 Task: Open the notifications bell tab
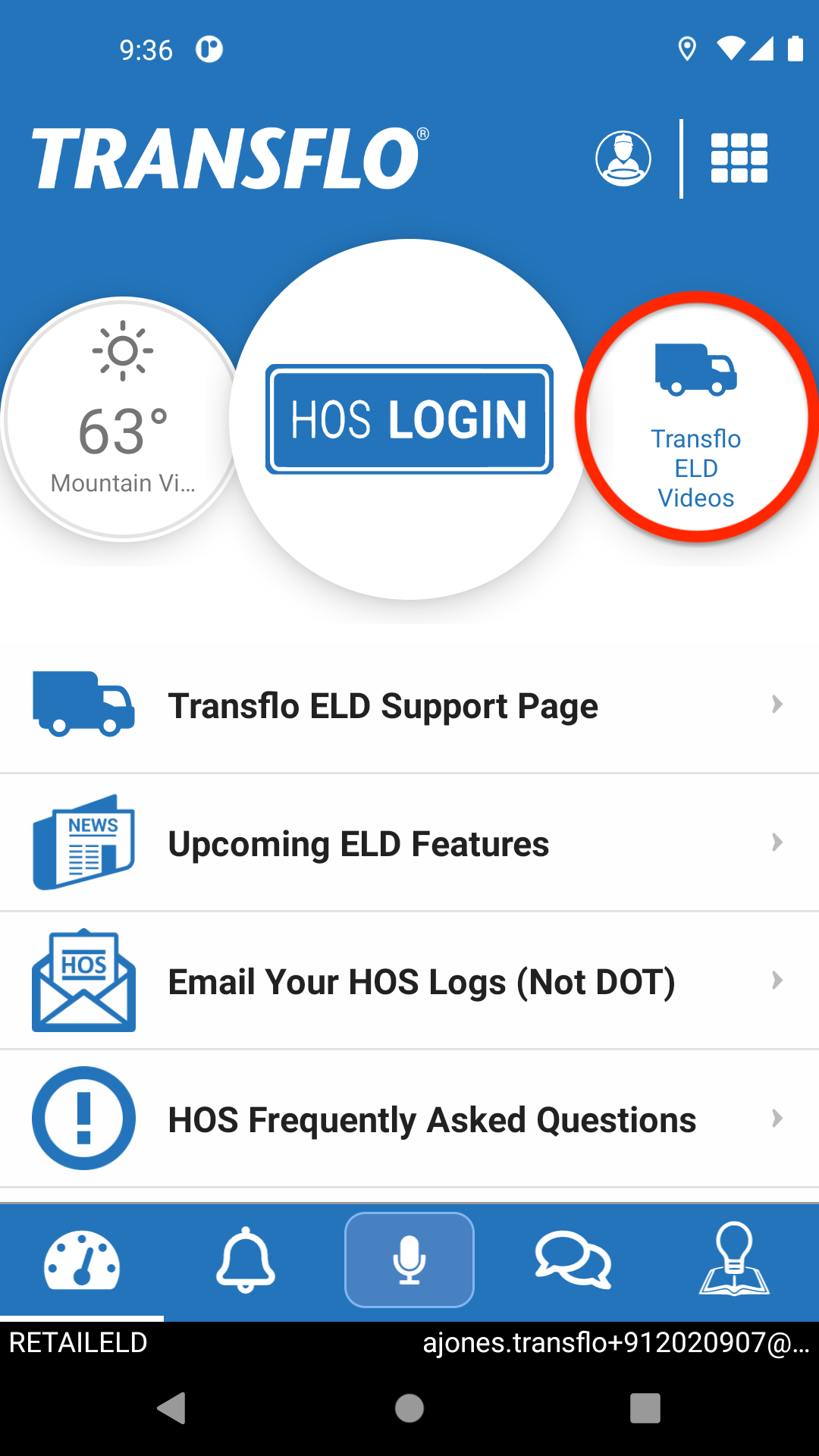(x=246, y=1262)
